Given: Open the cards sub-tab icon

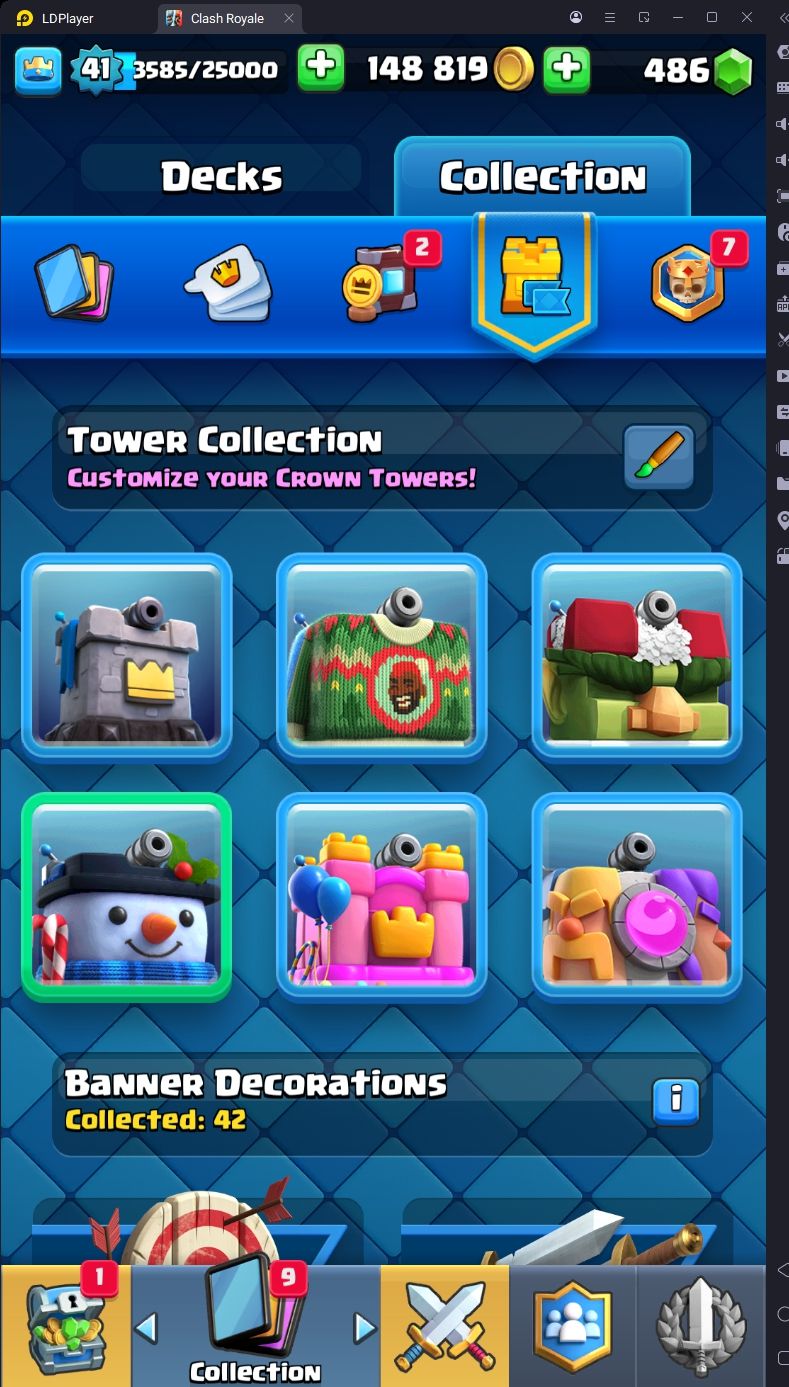Looking at the screenshot, I should pyautogui.click(x=74, y=282).
